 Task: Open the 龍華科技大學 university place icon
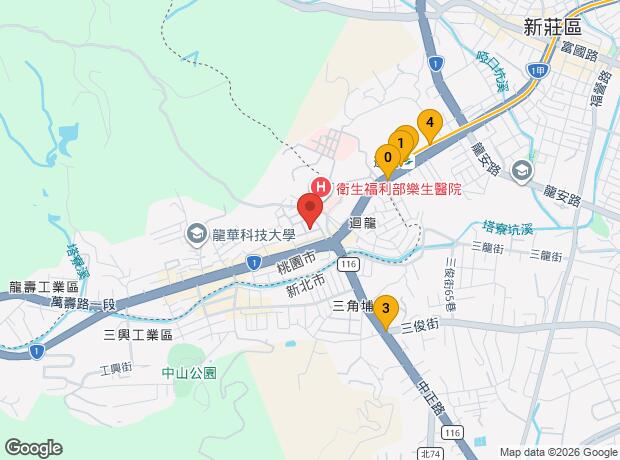pos(197,234)
